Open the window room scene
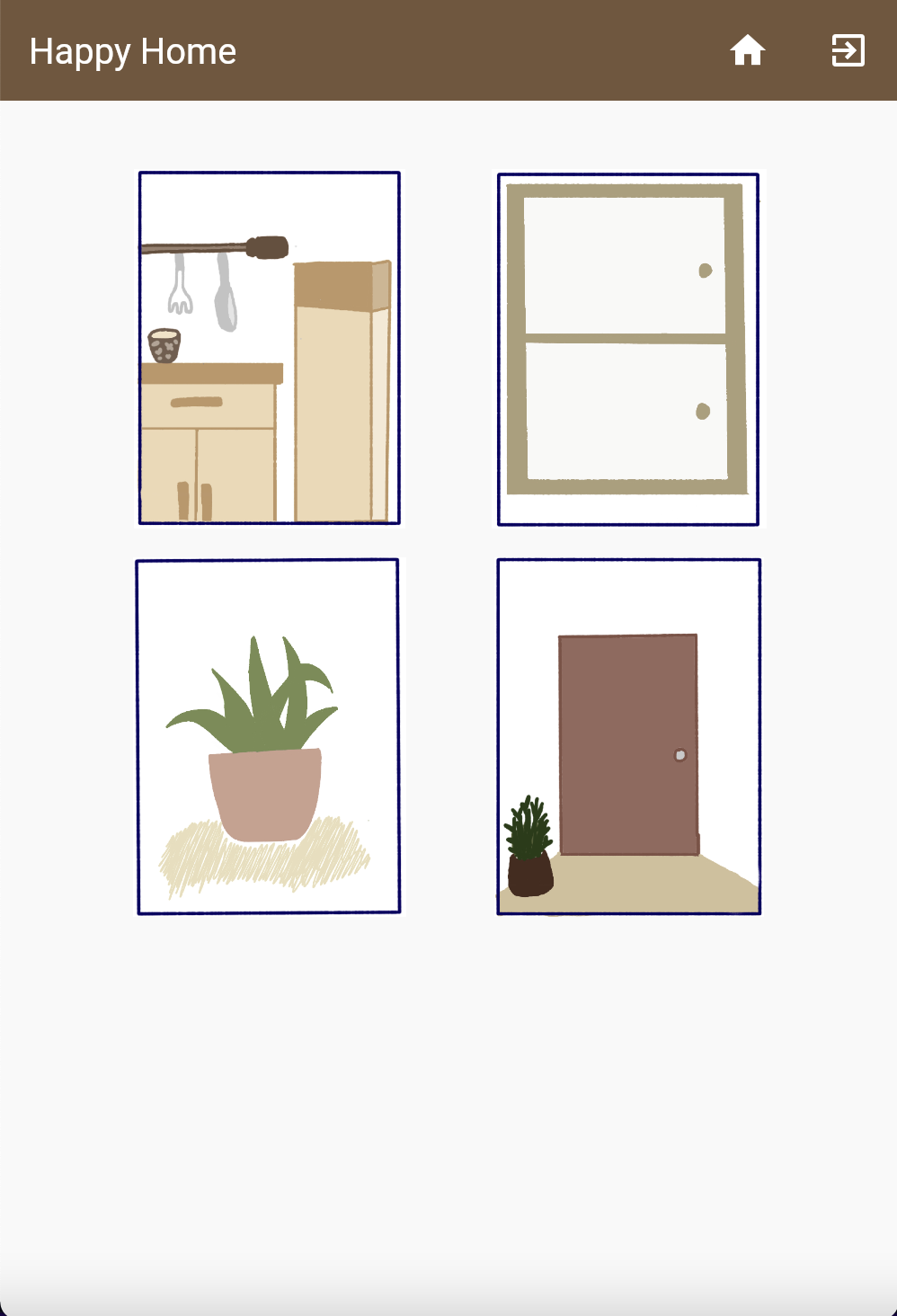 628,346
